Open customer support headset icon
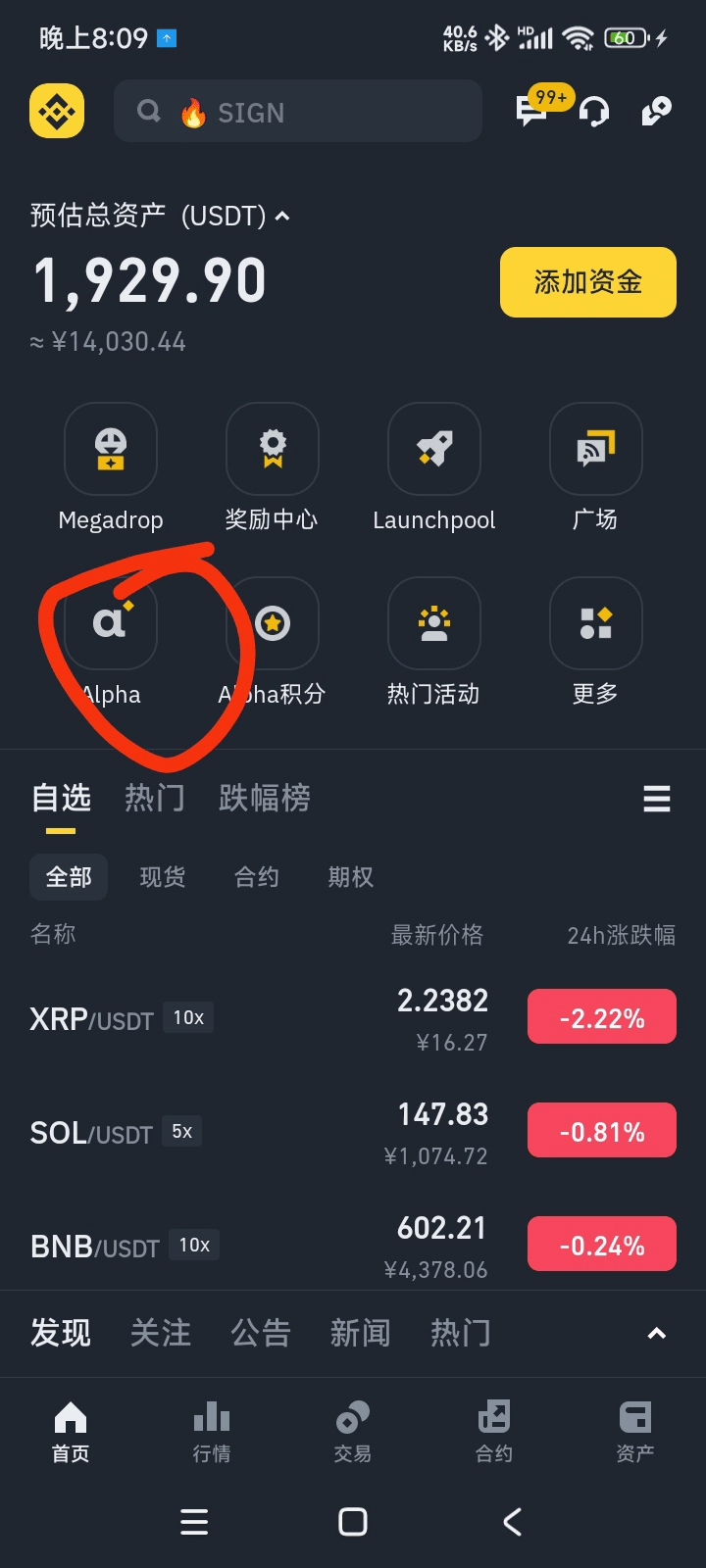706x1568 pixels. (x=594, y=112)
